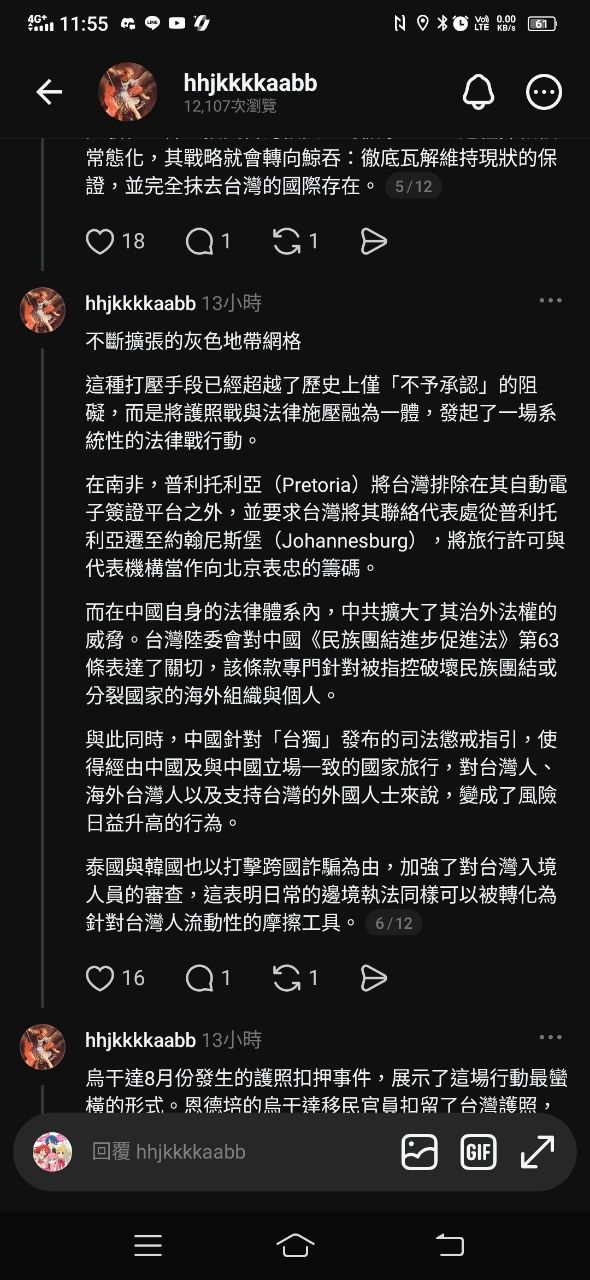Add a GIF to the reply
590x1280 pixels.
tap(478, 1152)
